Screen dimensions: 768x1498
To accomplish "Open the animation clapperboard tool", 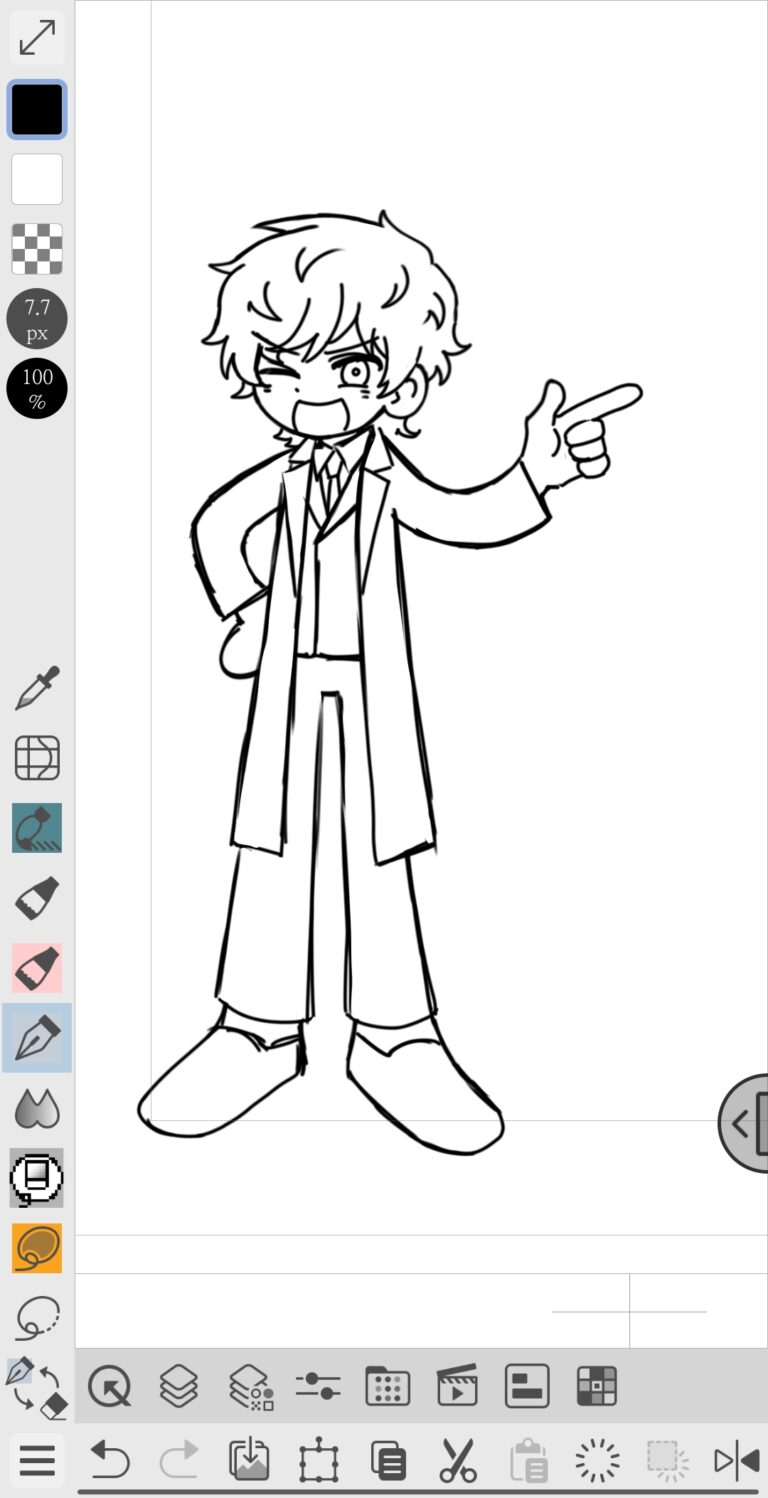I will (x=457, y=1386).
